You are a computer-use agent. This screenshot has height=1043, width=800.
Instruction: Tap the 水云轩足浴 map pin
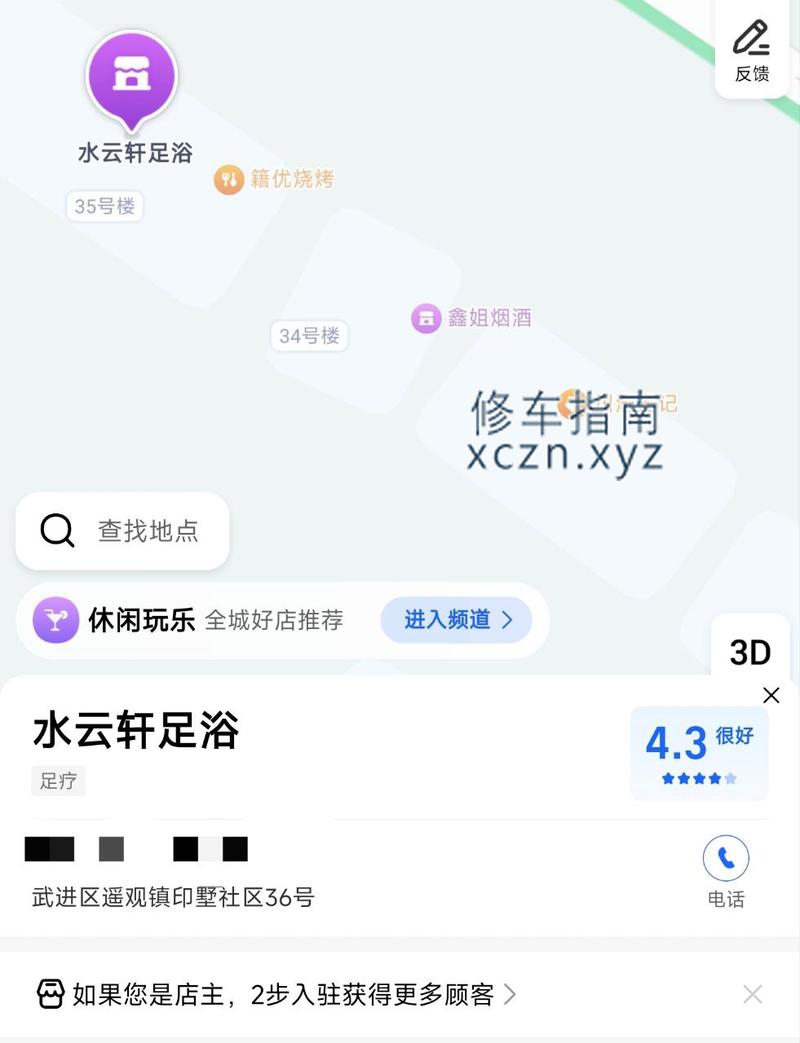[x=132, y=78]
